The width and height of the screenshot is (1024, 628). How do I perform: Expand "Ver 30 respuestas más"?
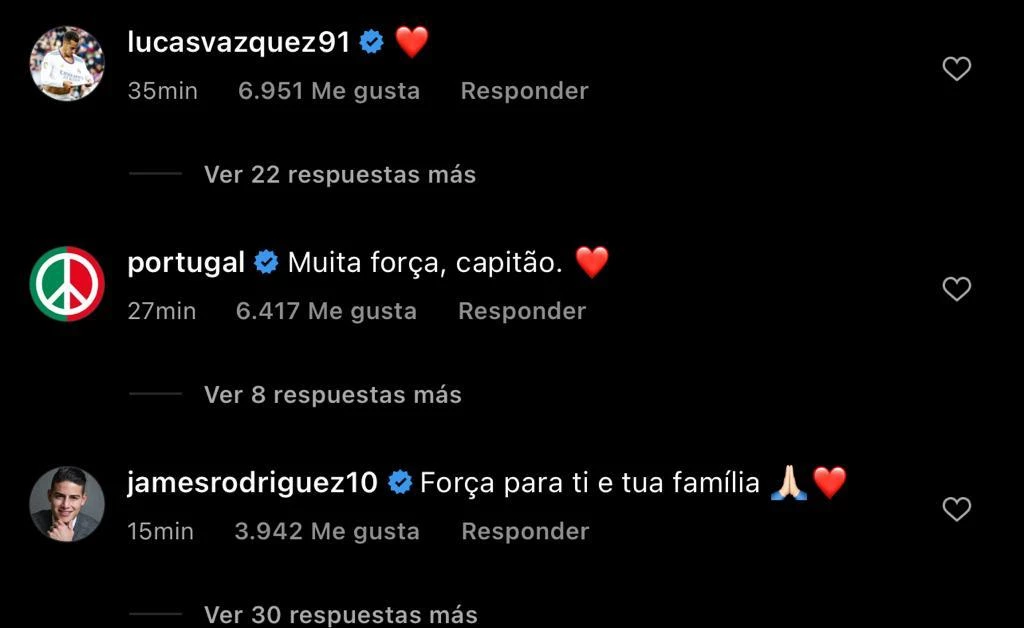click(x=340, y=613)
